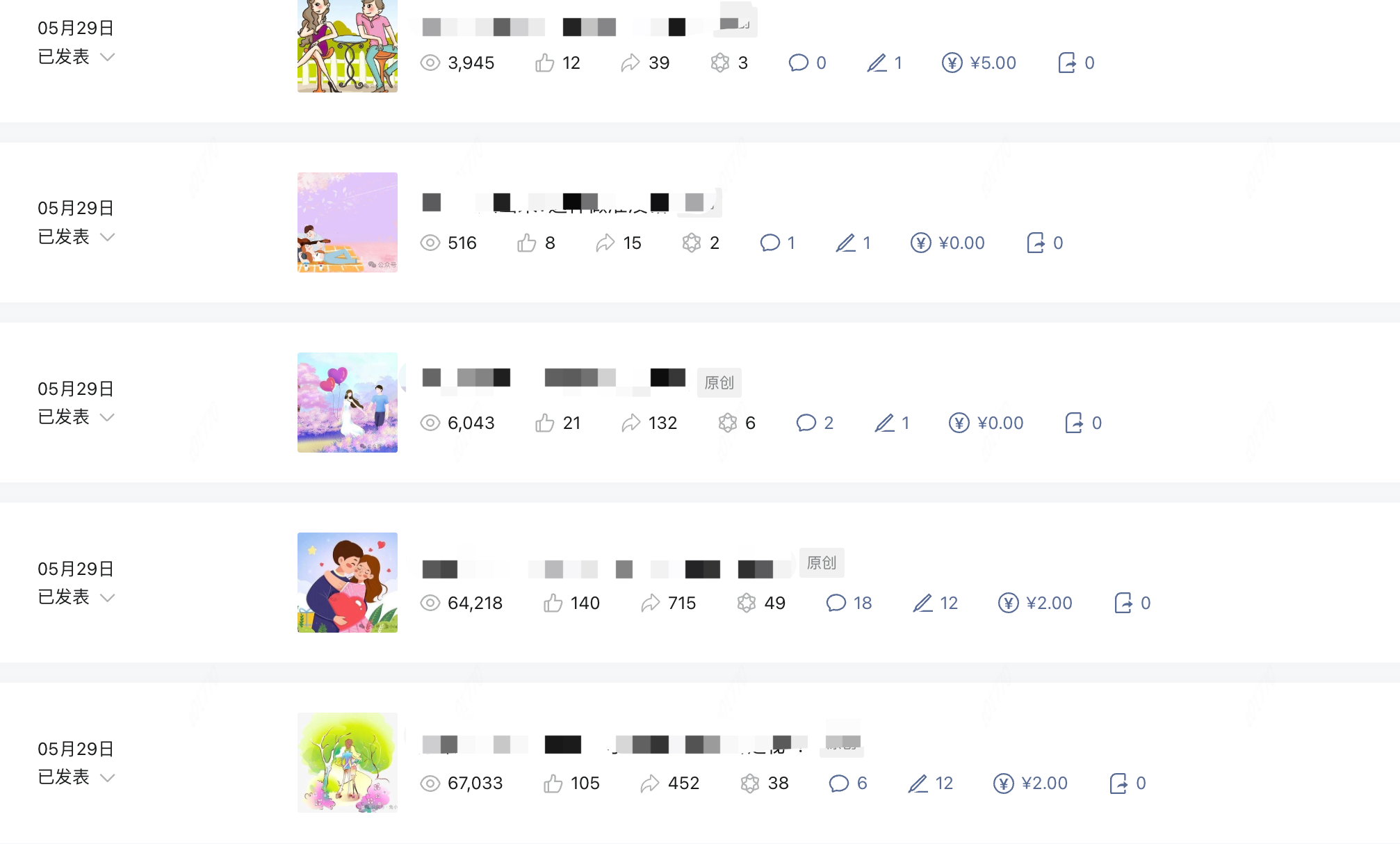Open the article thumbnail with 3,945 views

tap(347, 46)
